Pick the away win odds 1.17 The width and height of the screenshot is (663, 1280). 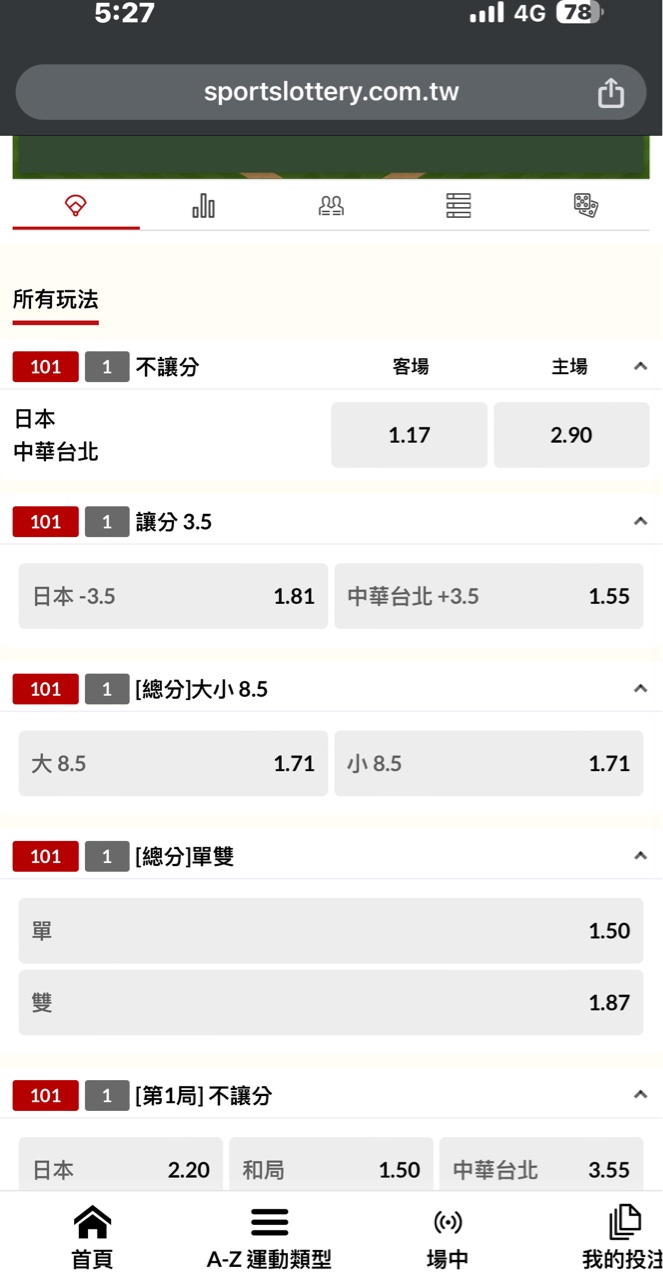[x=409, y=435]
